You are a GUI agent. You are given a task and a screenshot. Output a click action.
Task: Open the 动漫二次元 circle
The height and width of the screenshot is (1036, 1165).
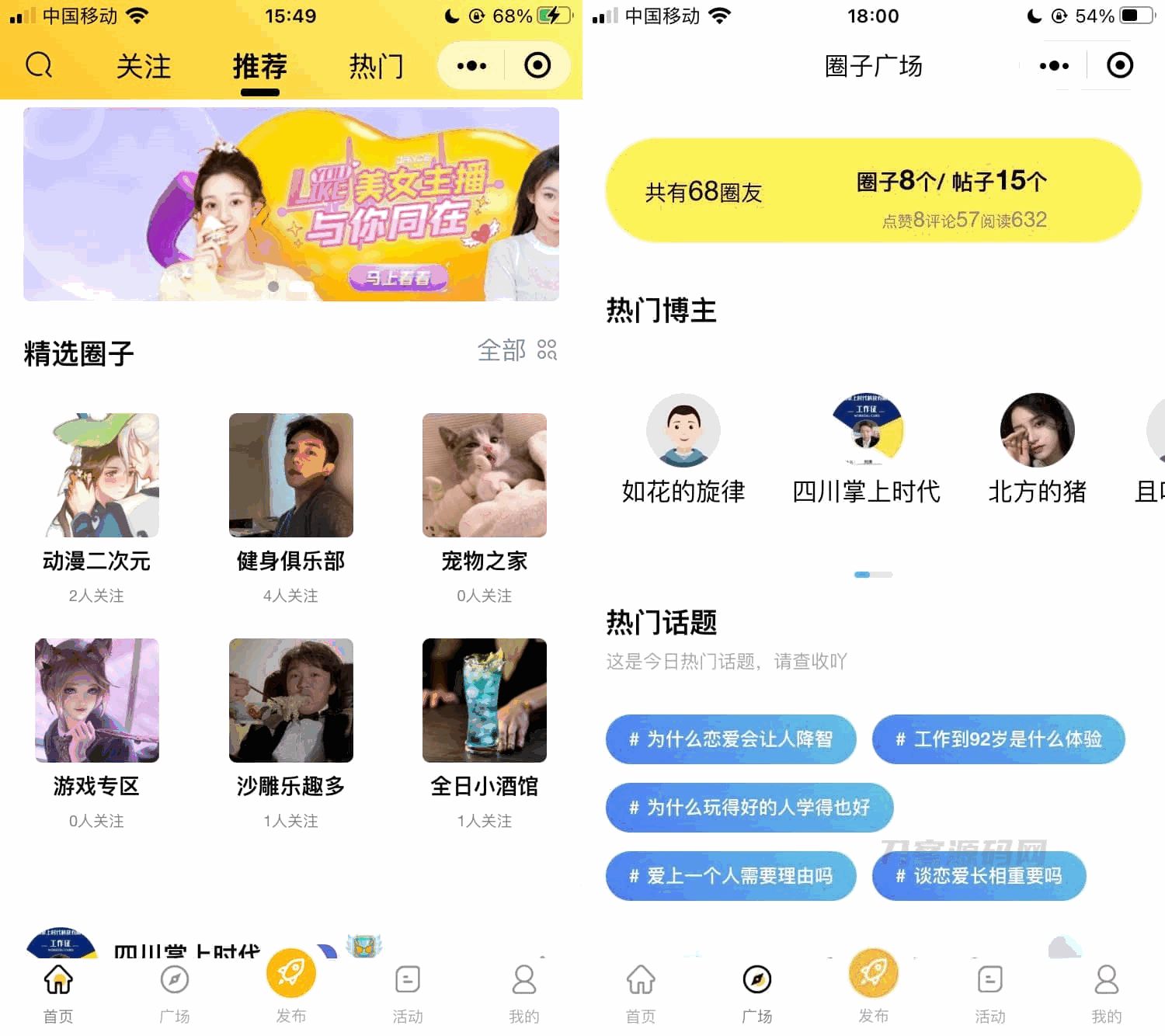[x=96, y=475]
